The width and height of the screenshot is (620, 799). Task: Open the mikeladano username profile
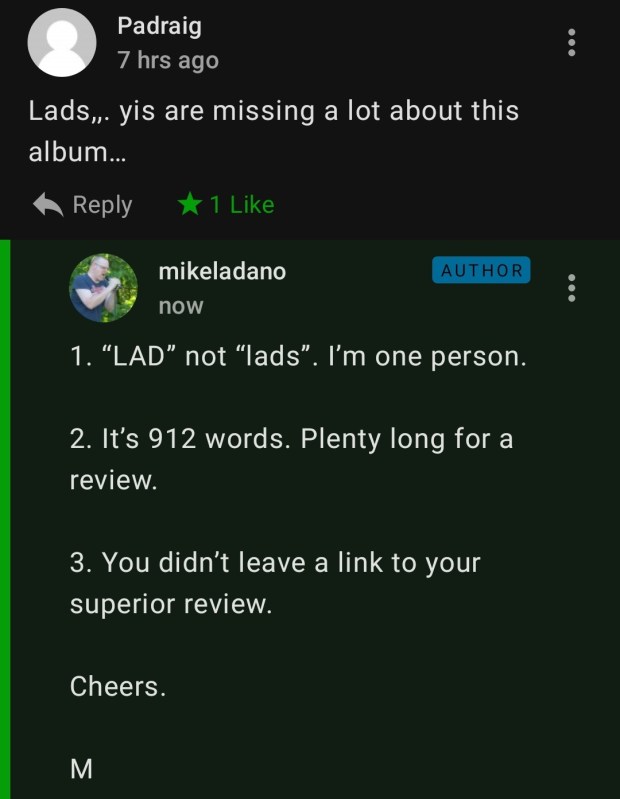[x=221, y=270]
